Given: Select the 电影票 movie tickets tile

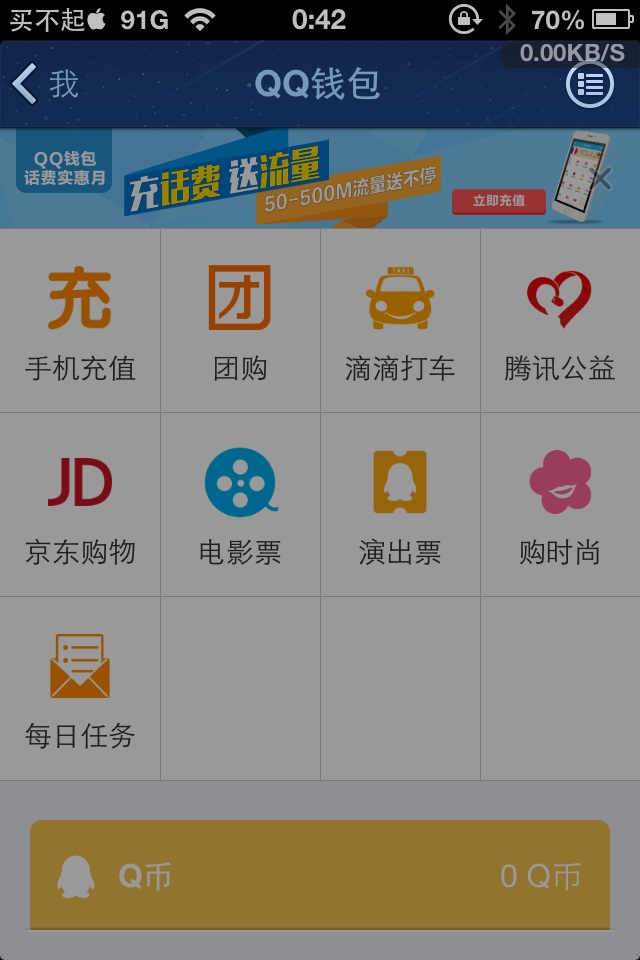Looking at the screenshot, I should [x=240, y=505].
